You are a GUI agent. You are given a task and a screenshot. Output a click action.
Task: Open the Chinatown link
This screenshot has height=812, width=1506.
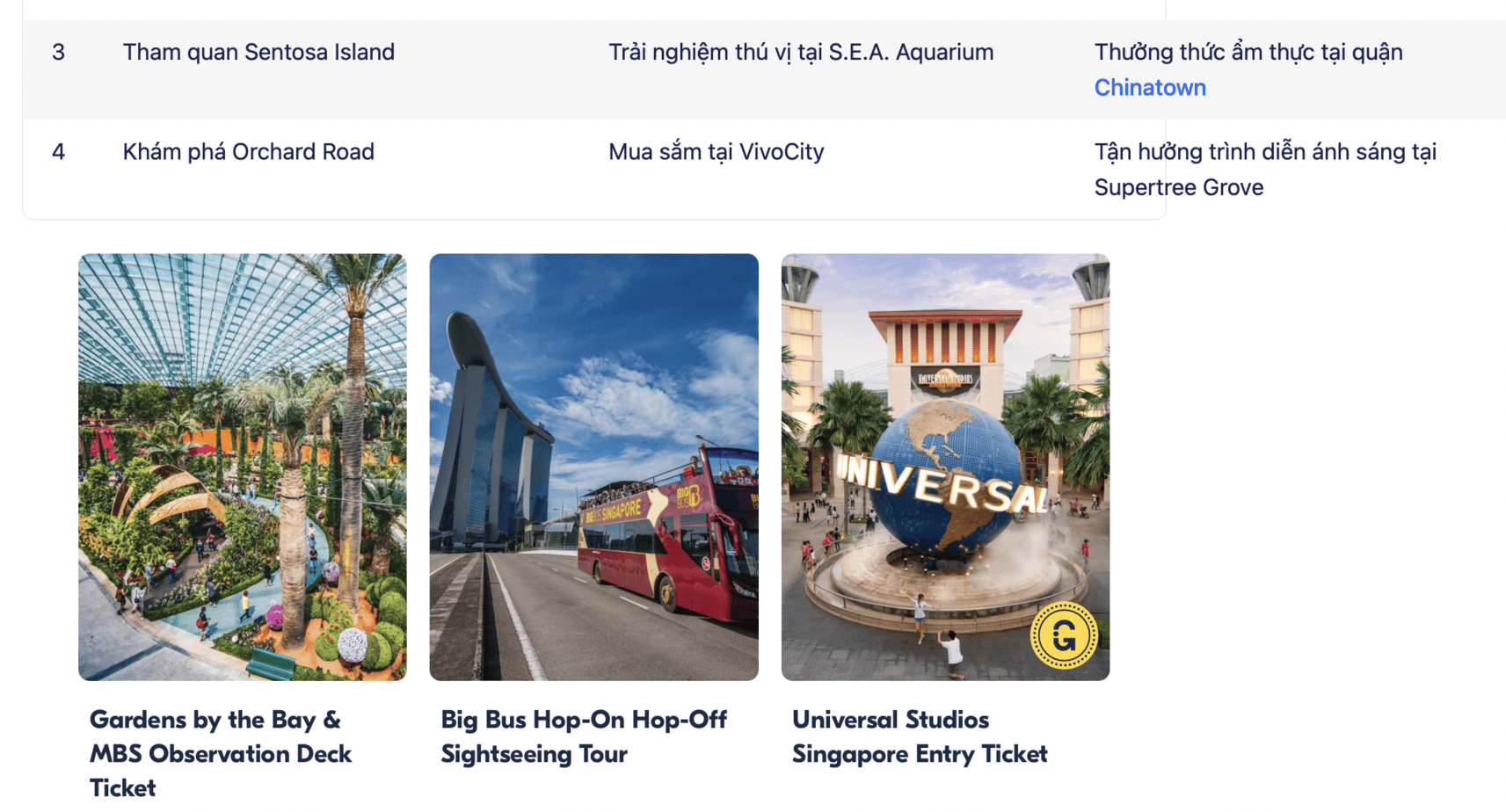(1149, 88)
